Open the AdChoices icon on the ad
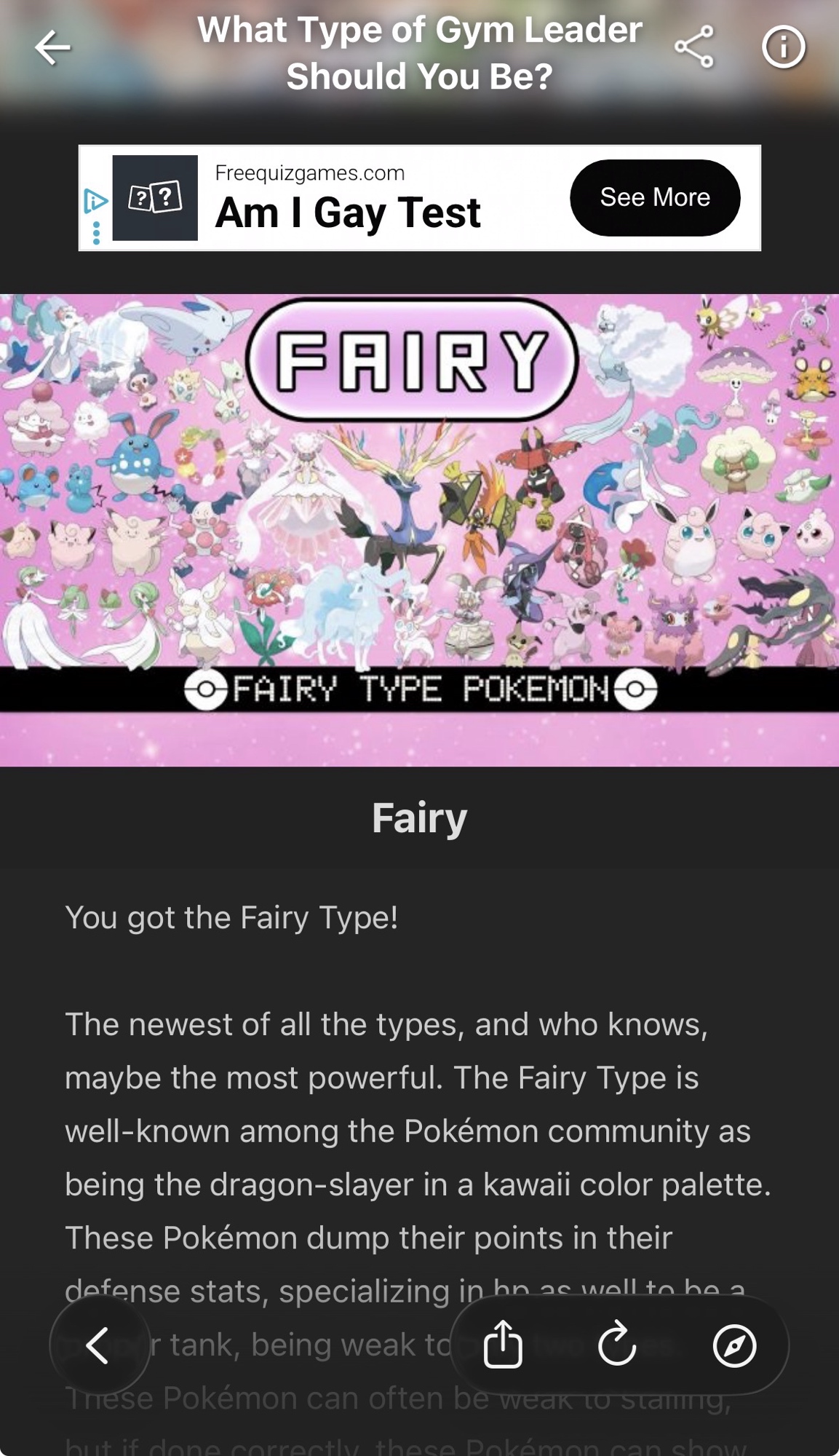 [95, 200]
